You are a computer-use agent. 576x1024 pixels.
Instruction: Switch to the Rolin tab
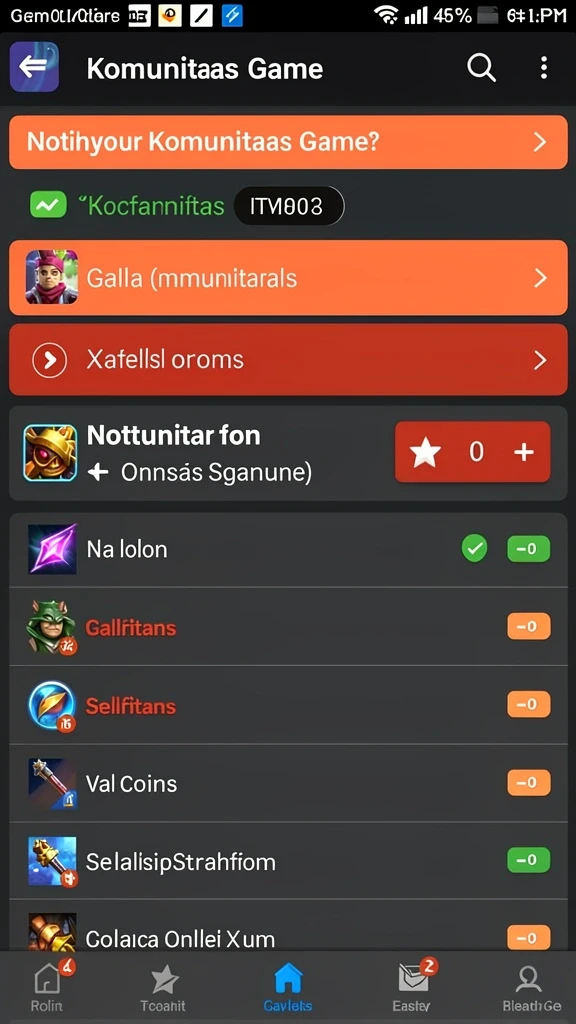tap(48, 986)
